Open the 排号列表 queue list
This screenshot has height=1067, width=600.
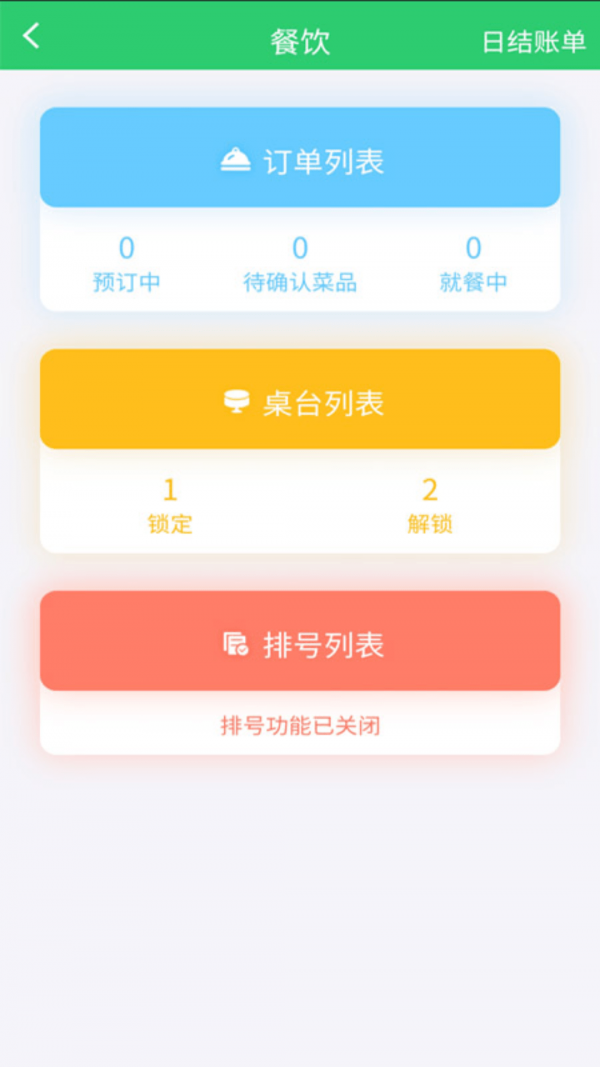[x=300, y=643]
